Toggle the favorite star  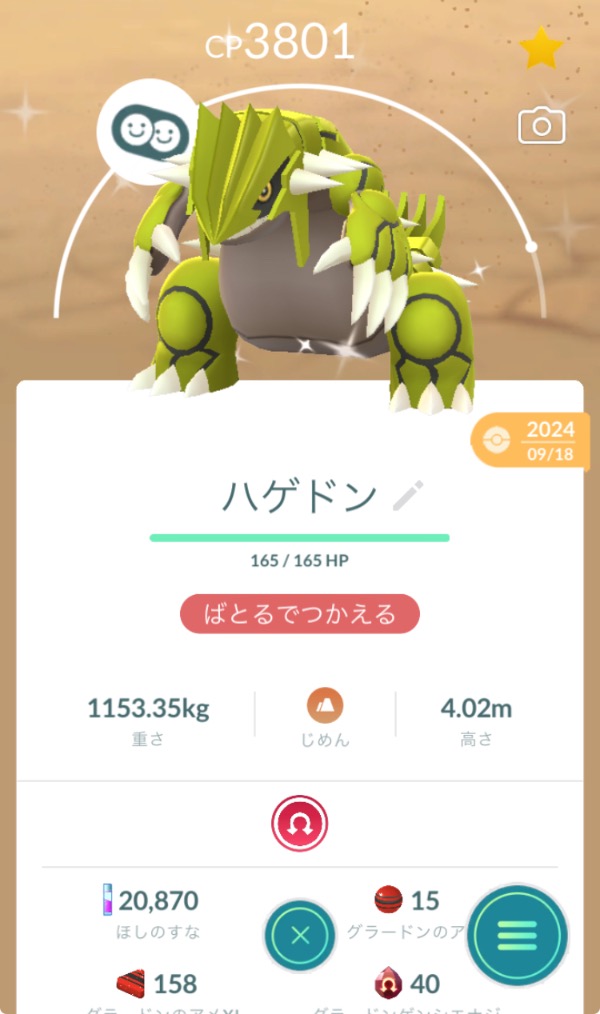click(541, 50)
